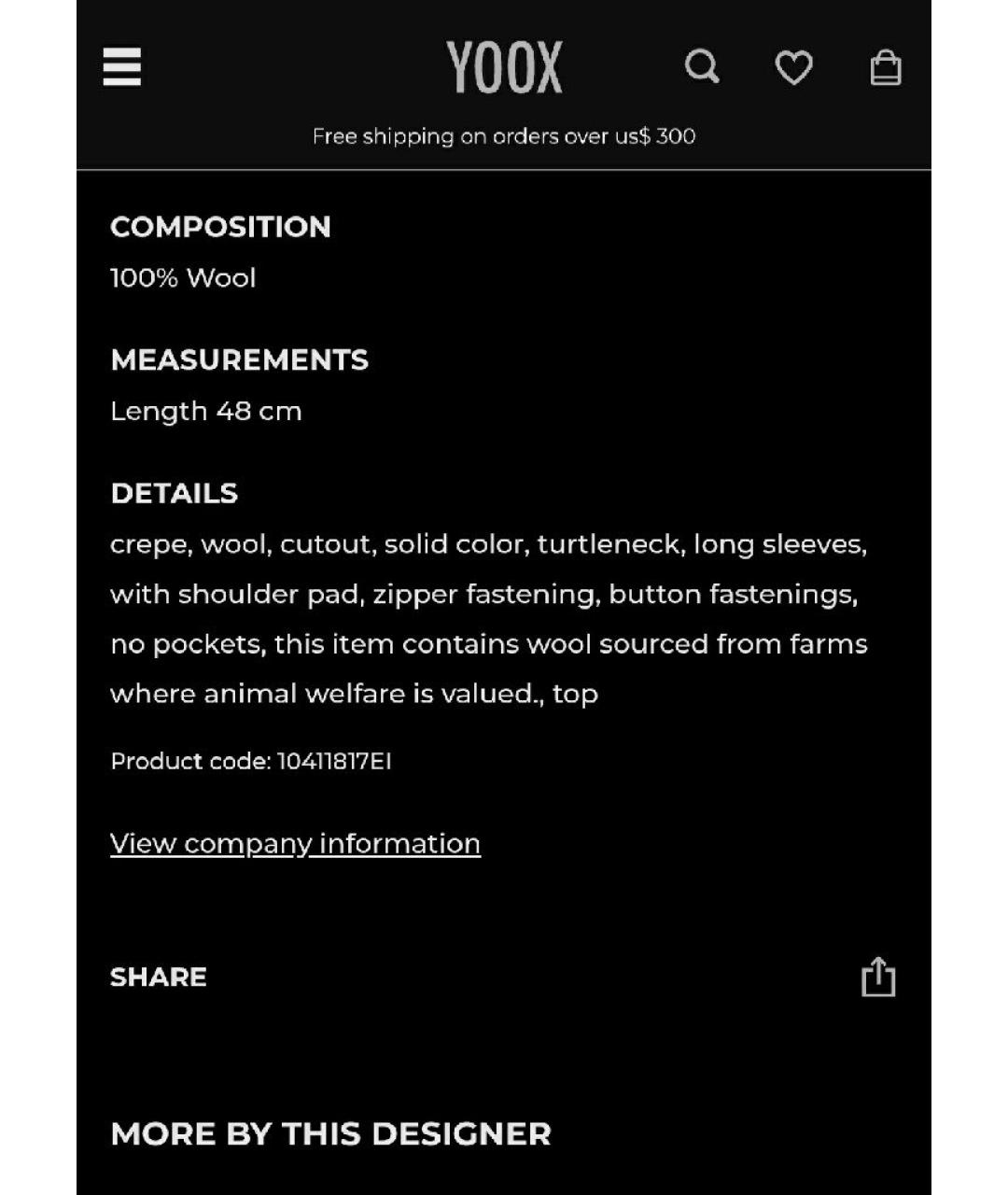Go to the YOOX home page

[504, 67]
